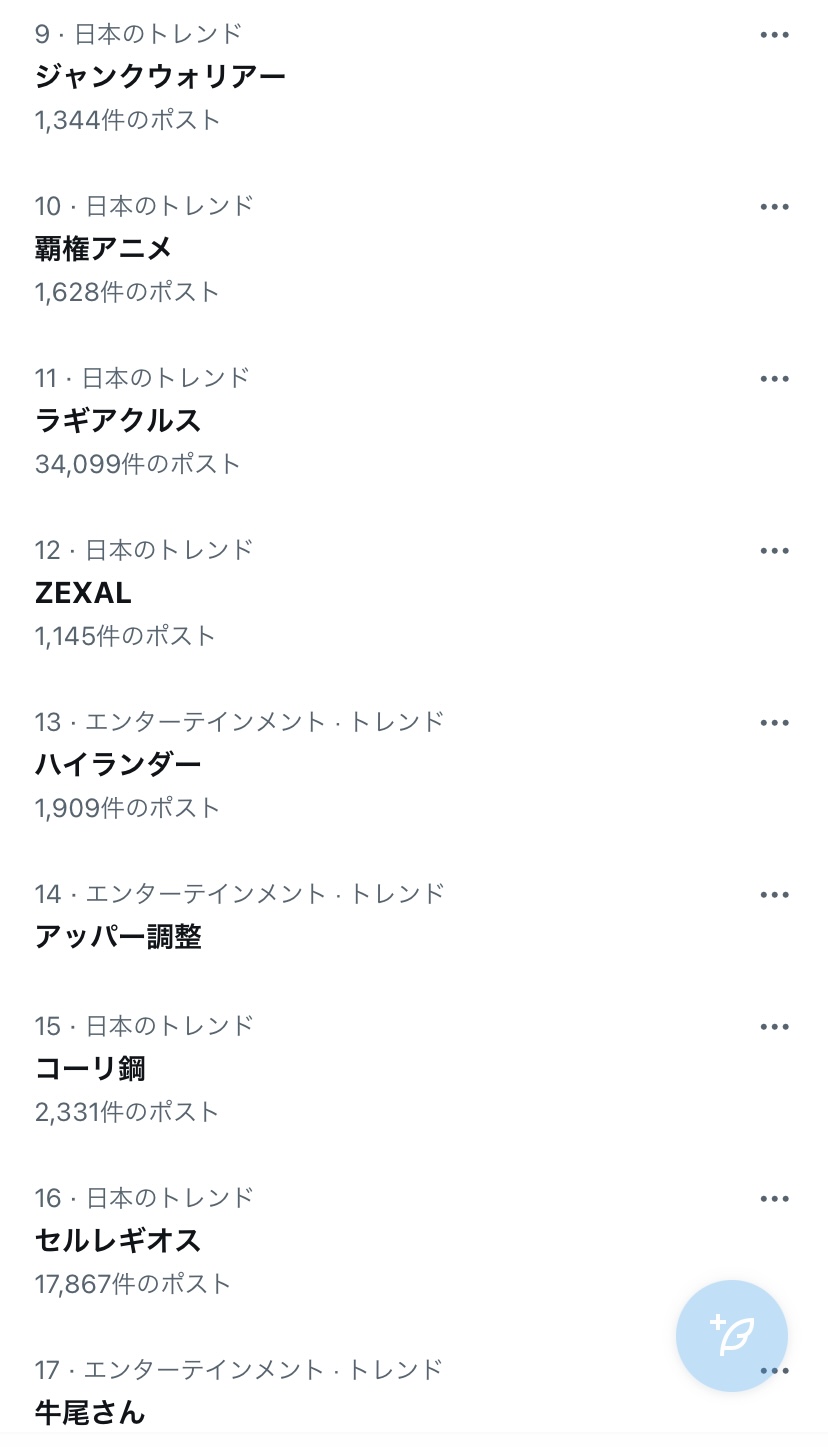
Task: Open the コーリ鋼 trend
Action: click(90, 1069)
